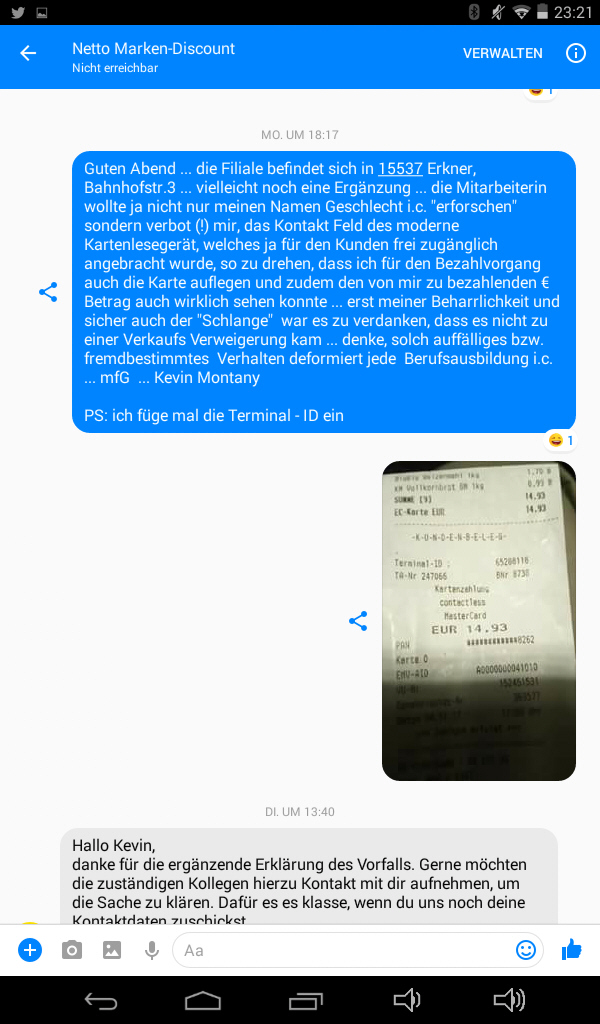Share the receipt photo

point(358,621)
